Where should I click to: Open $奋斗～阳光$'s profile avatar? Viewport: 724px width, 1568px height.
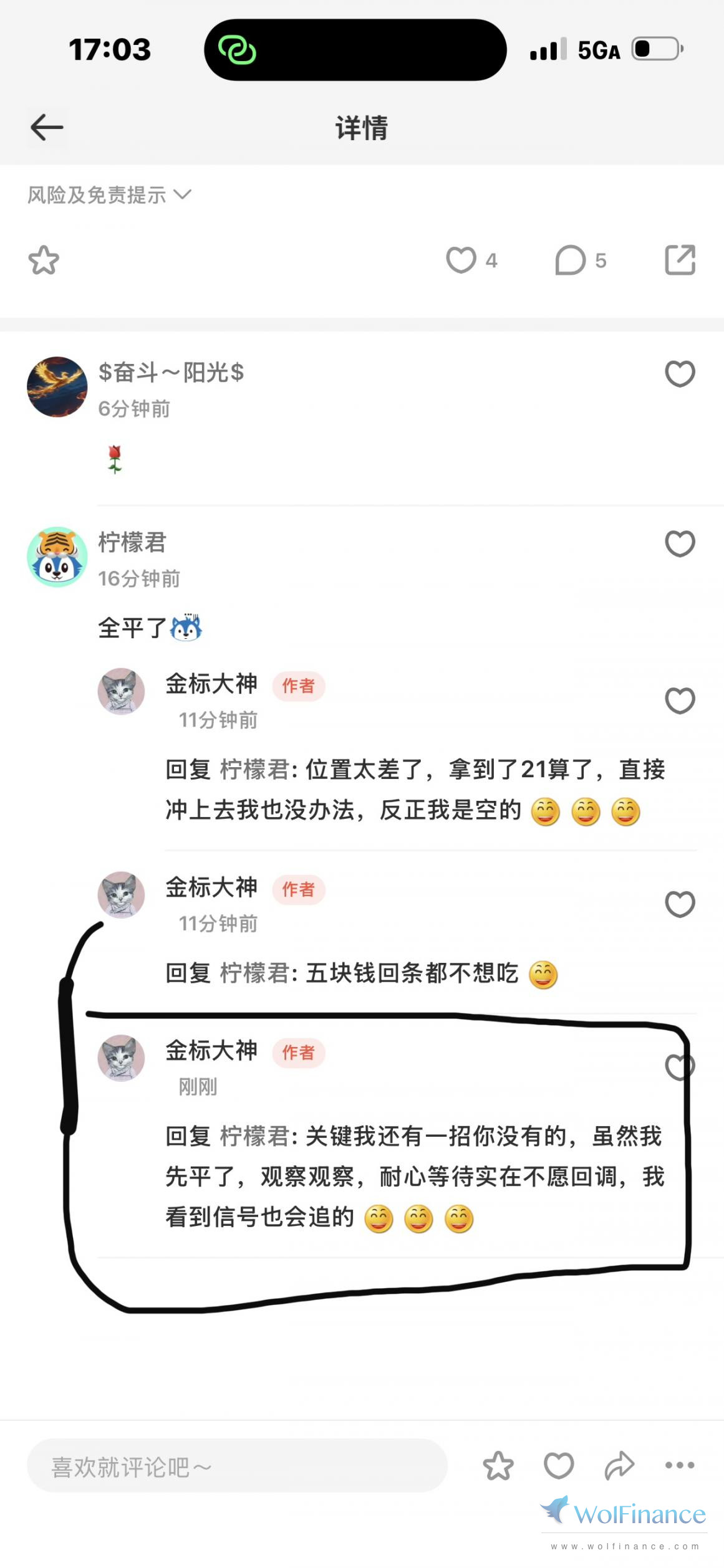pyautogui.click(x=57, y=387)
